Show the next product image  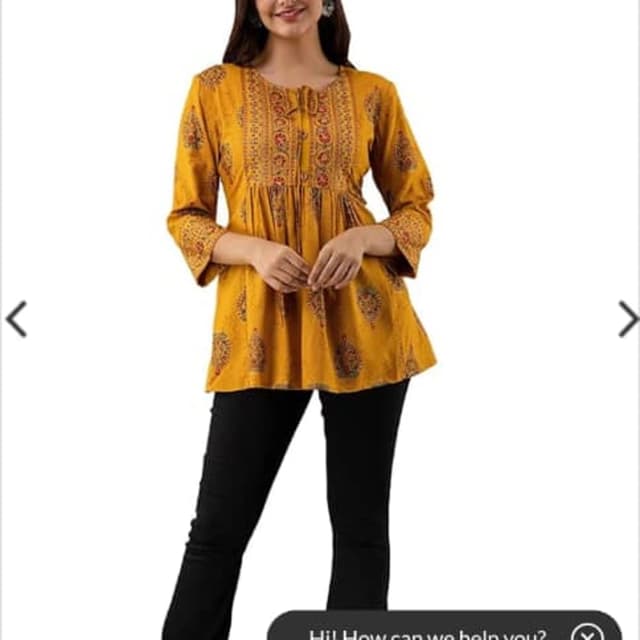coord(627,319)
